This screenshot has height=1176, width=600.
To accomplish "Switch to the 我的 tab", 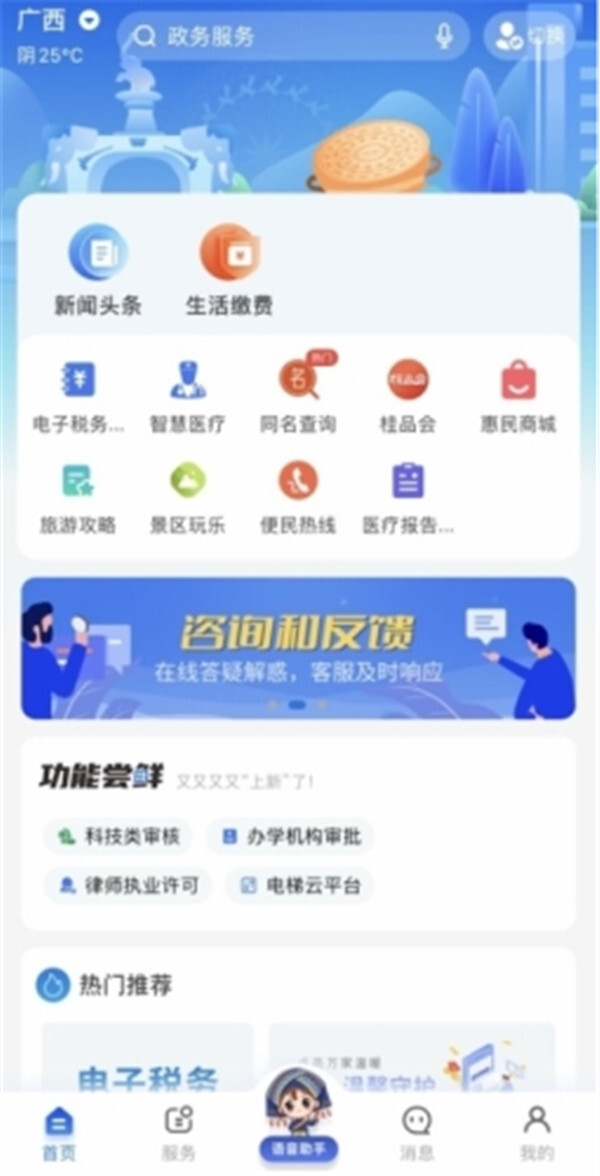I will click(x=537, y=1132).
